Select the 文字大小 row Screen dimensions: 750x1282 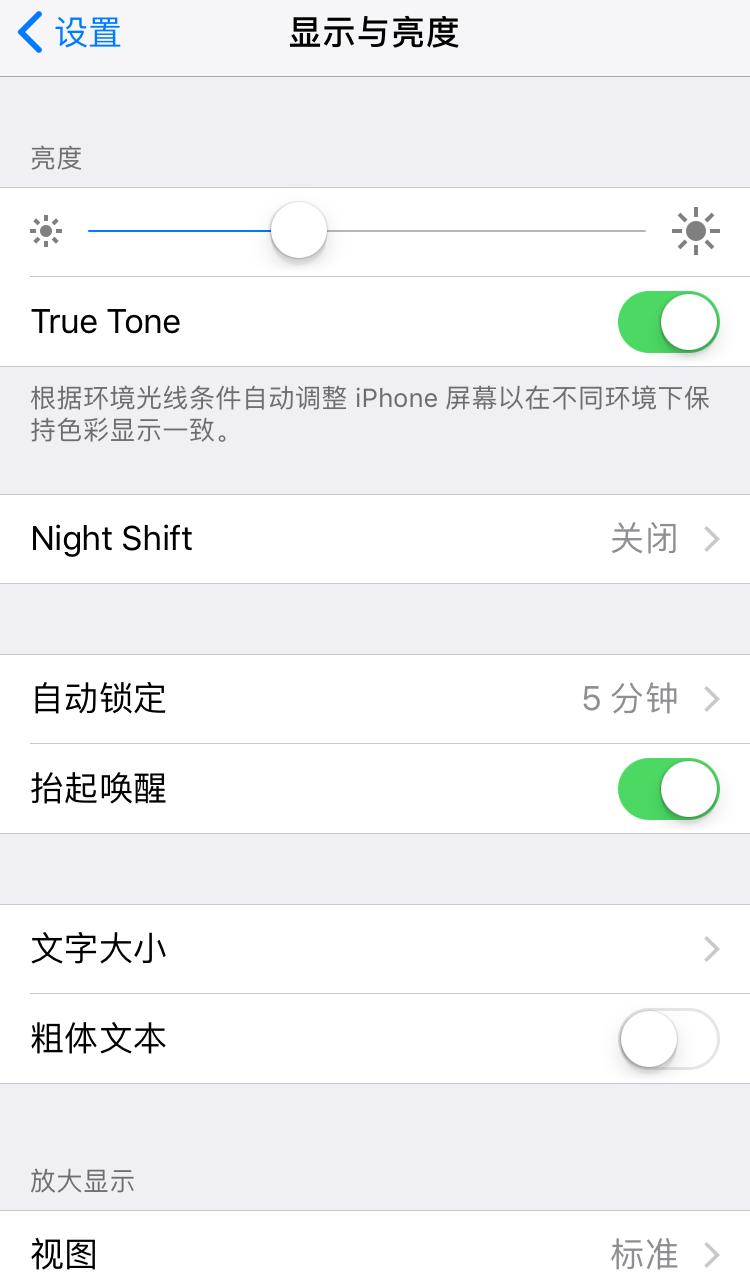98,949
